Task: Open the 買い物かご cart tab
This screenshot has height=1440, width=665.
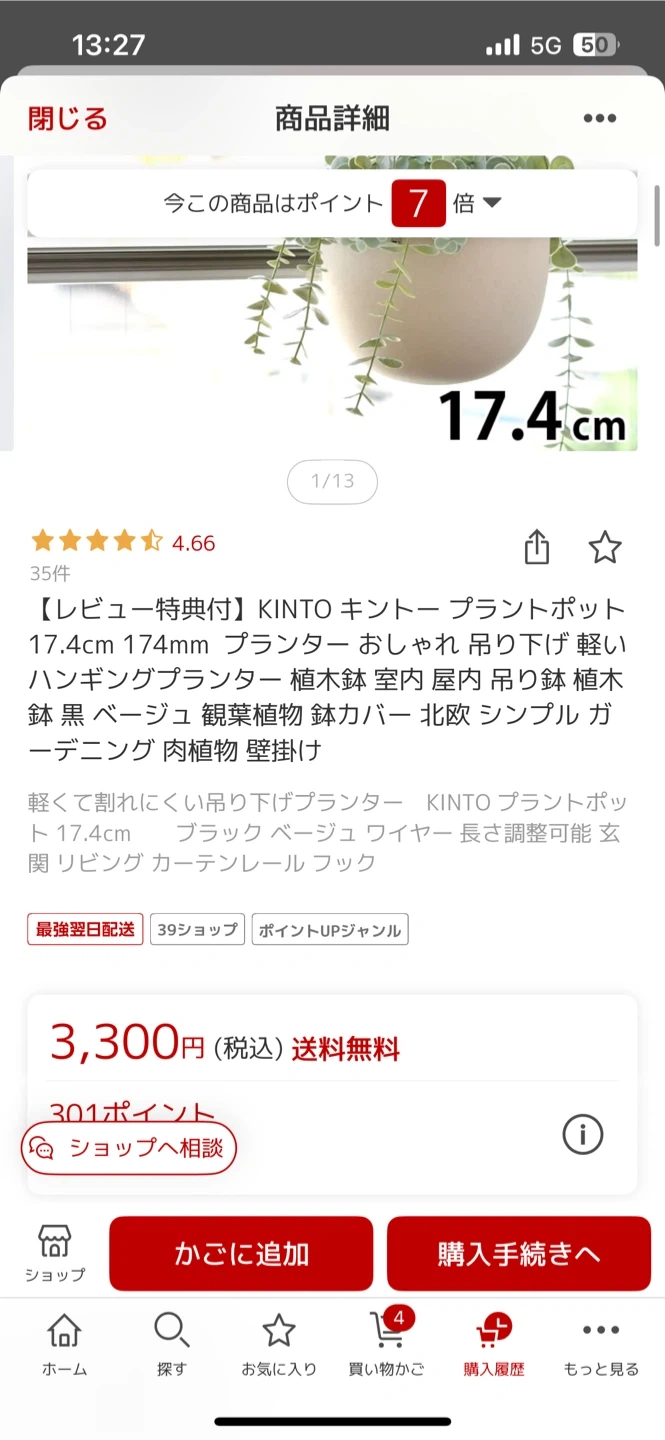Action: point(386,1345)
